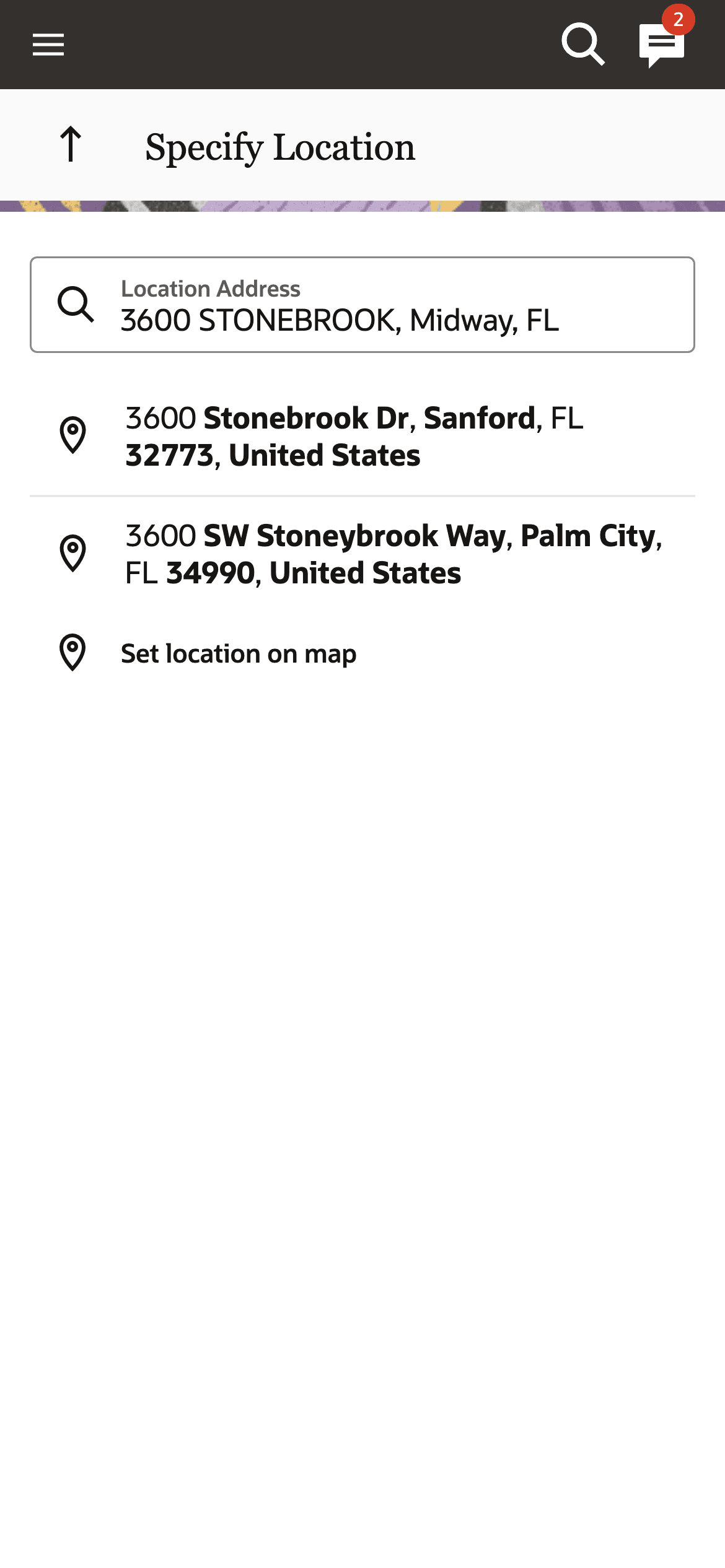Choose 3600 SW Stoneybrook Way, Palm City

(362, 554)
